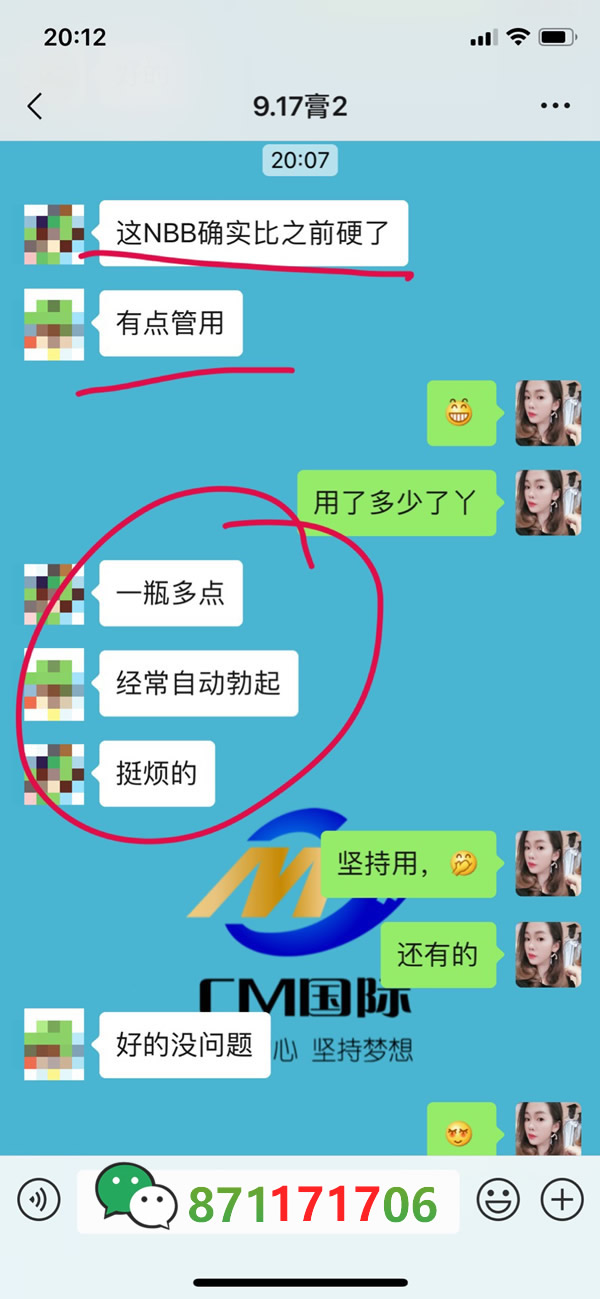Open the chat's three-dot more menu

pyautogui.click(x=554, y=107)
